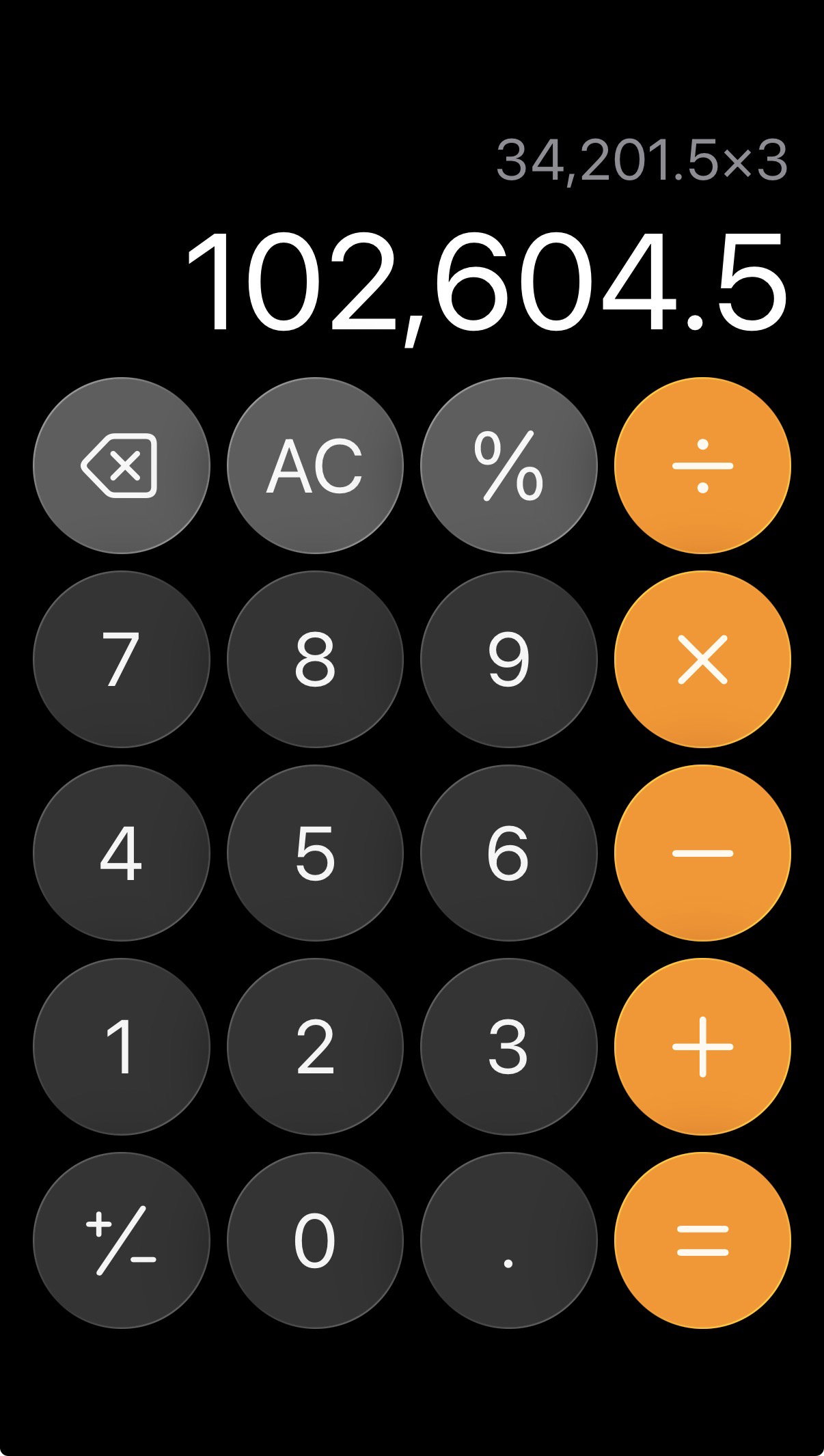
Task: Enter the digit 1
Action: 122,1047
